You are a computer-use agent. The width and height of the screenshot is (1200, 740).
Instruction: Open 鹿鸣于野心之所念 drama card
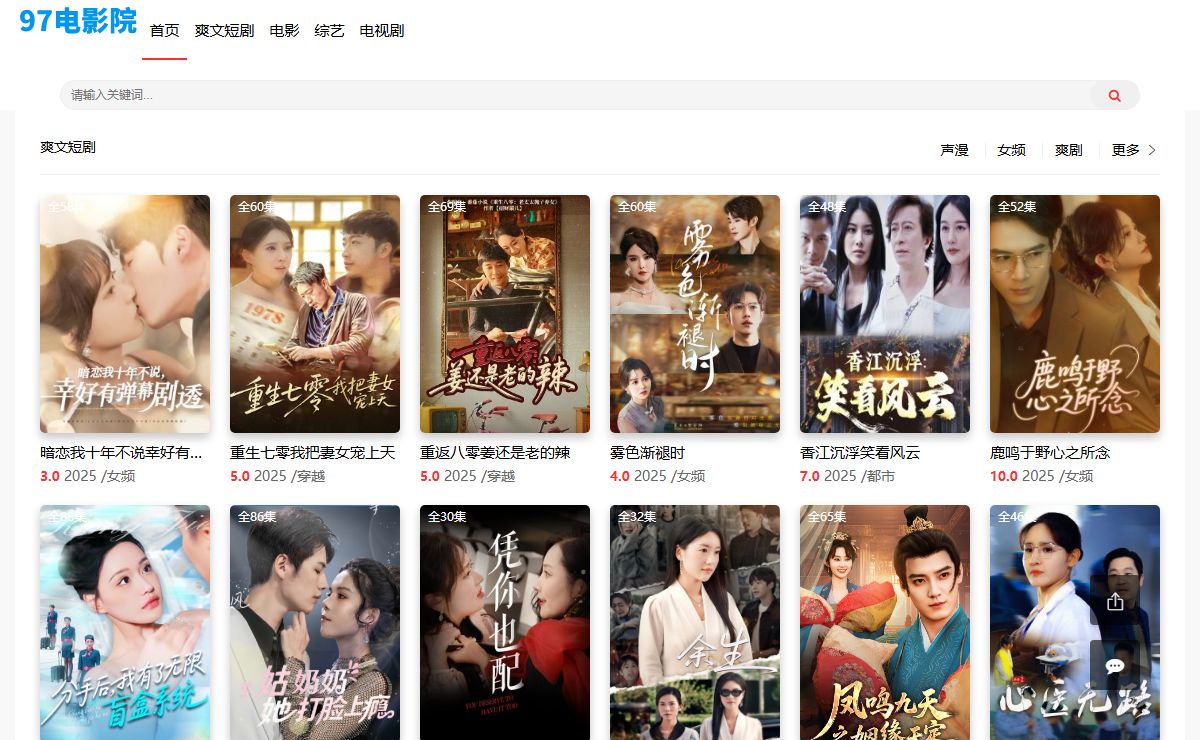click(x=1075, y=314)
